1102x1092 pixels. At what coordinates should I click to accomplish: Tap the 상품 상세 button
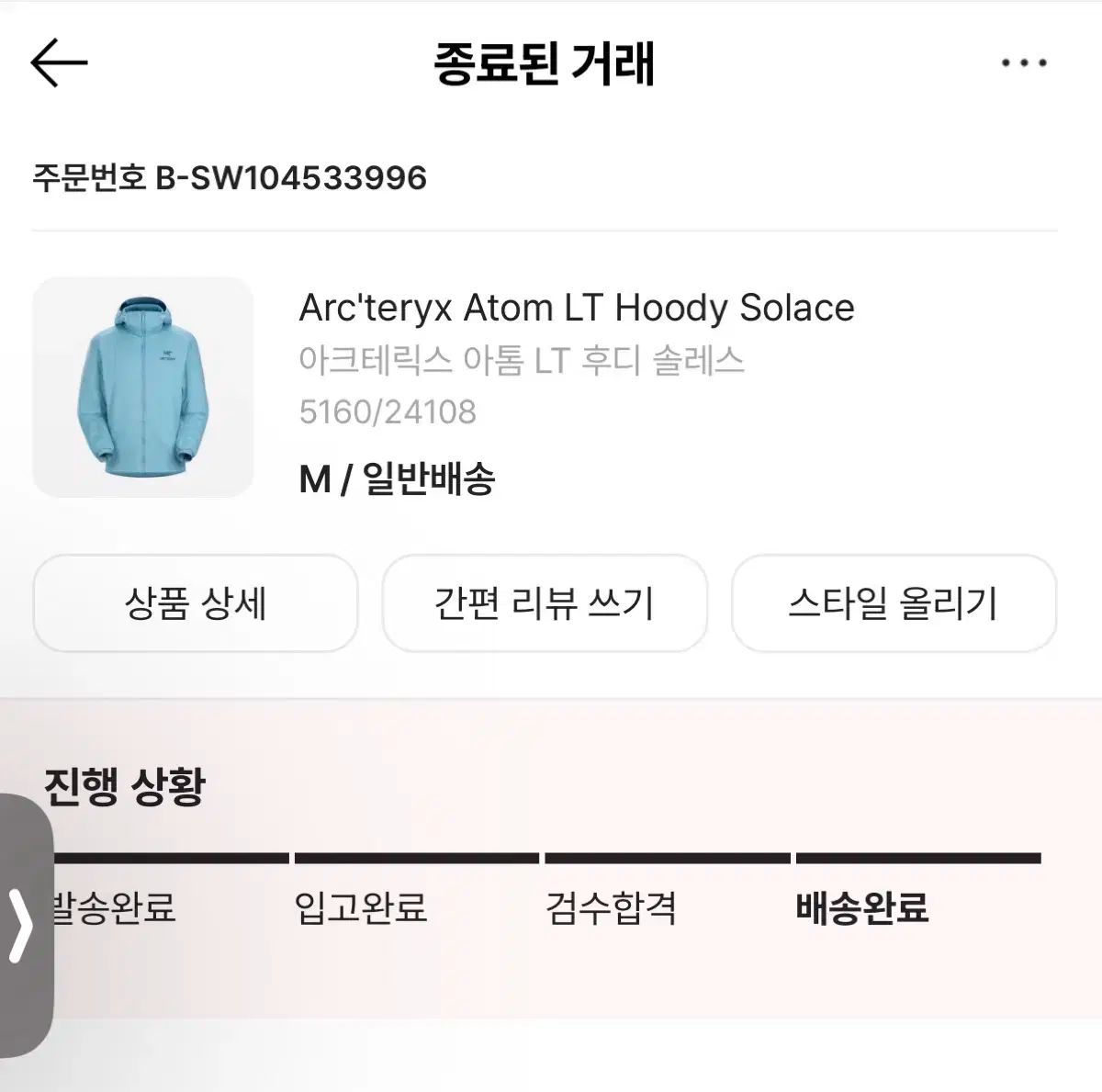(x=196, y=603)
